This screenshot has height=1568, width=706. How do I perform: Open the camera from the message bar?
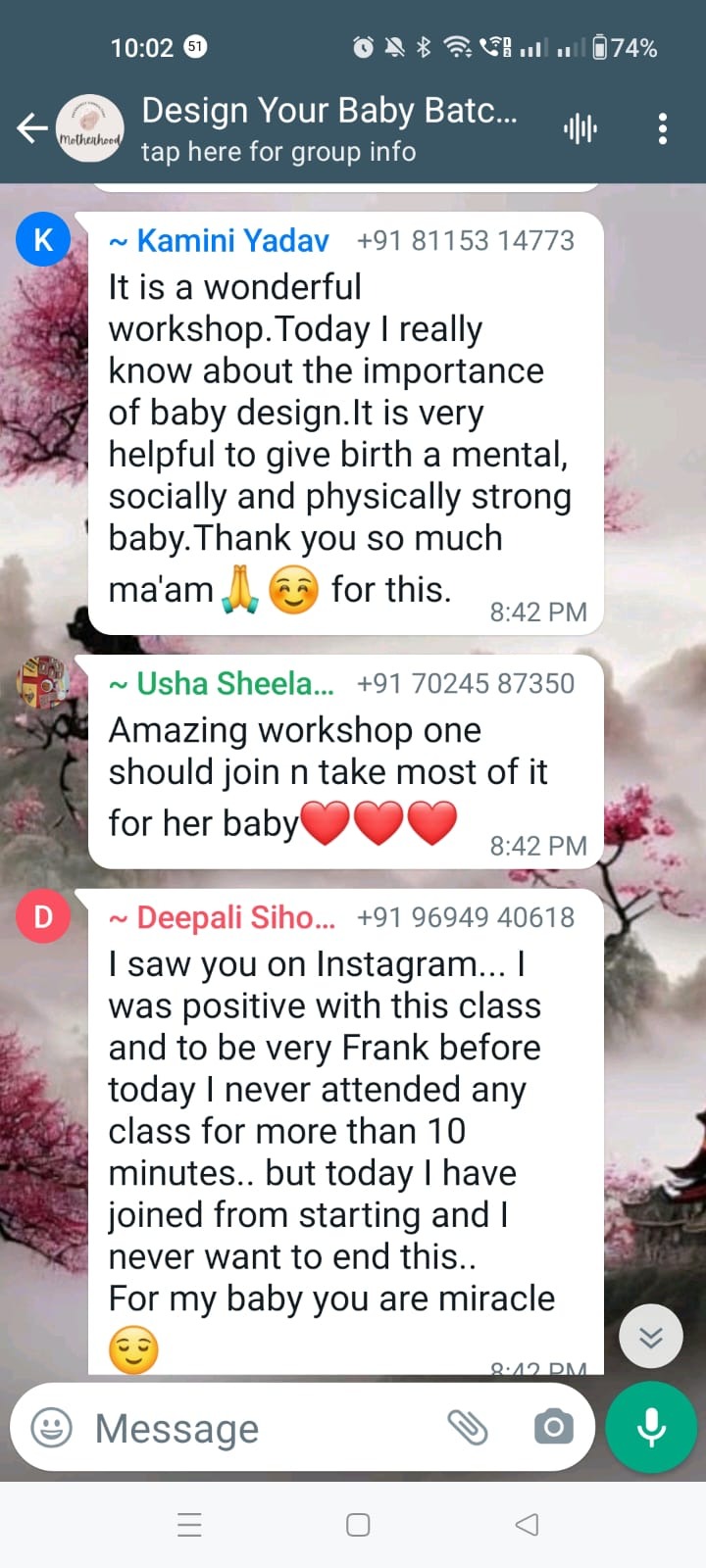click(554, 1428)
